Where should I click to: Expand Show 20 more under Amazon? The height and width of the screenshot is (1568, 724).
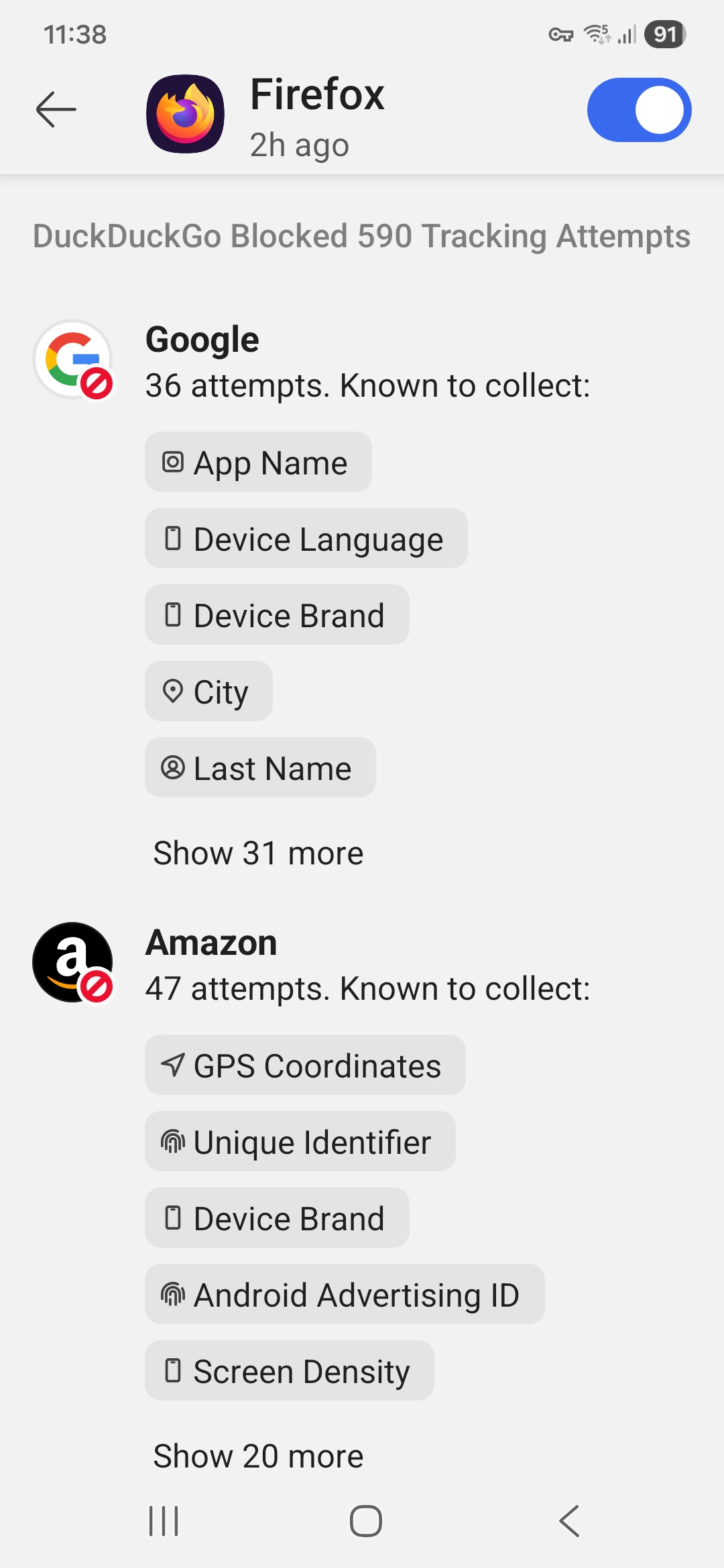tap(258, 1456)
